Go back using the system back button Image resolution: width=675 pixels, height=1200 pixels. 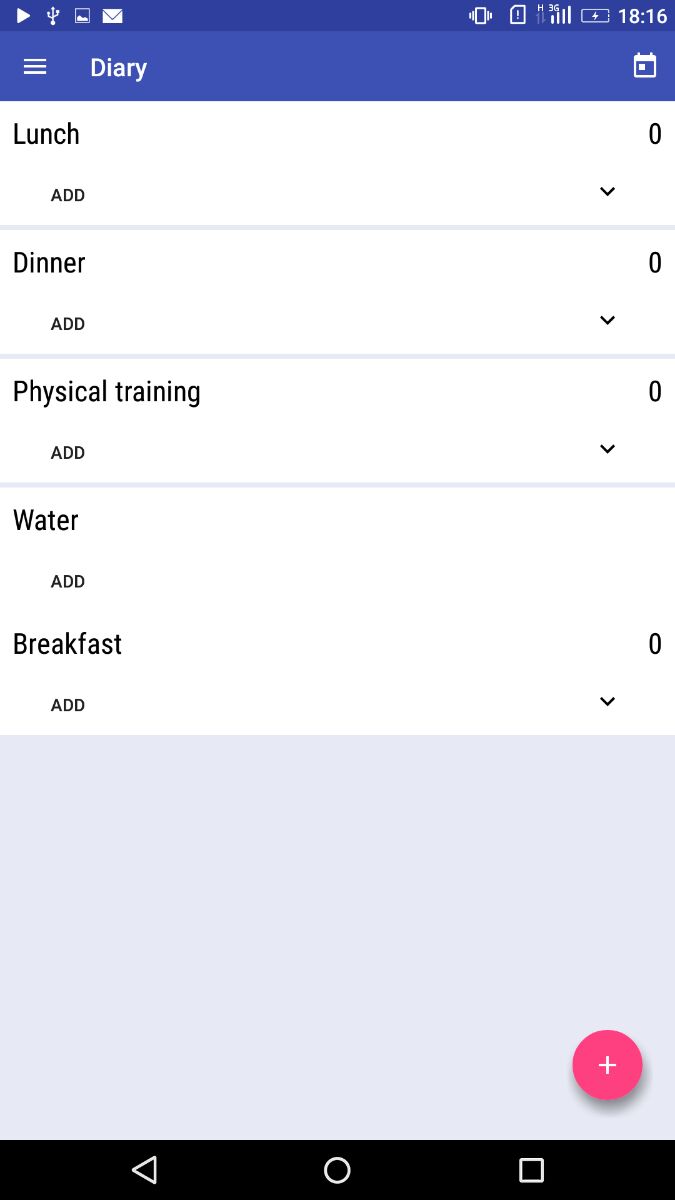point(145,1170)
